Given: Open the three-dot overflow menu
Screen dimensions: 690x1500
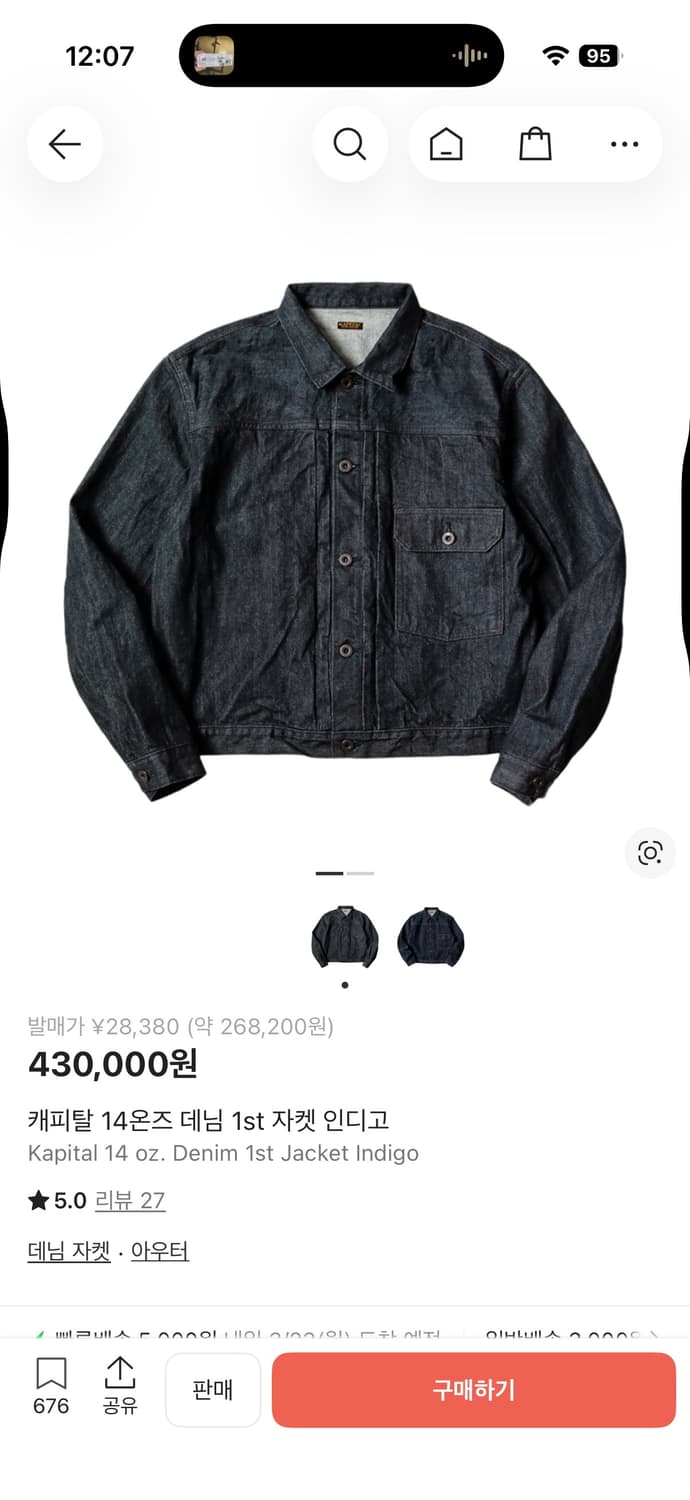Looking at the screenshot, I should tap(624, 145).
